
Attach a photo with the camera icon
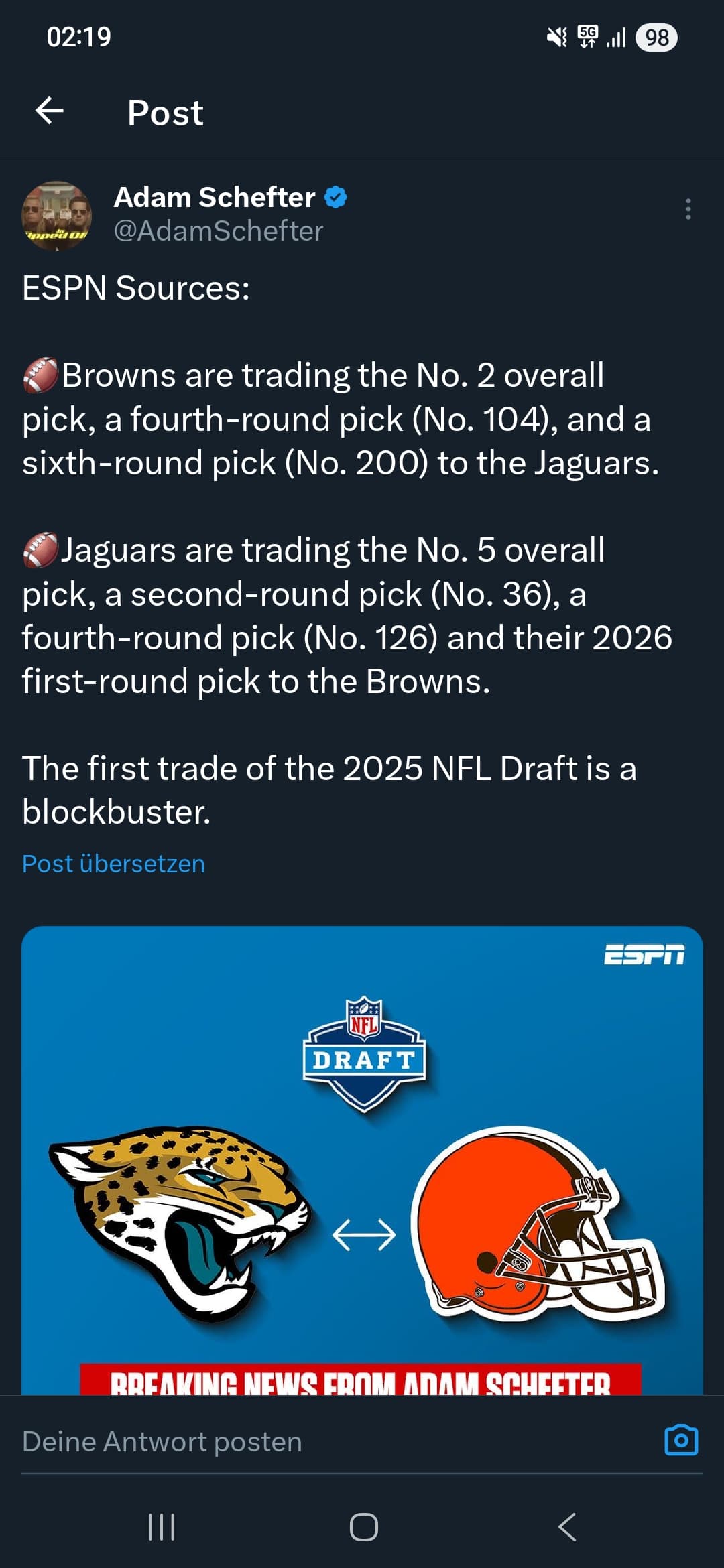click(x=680, y=1440)
